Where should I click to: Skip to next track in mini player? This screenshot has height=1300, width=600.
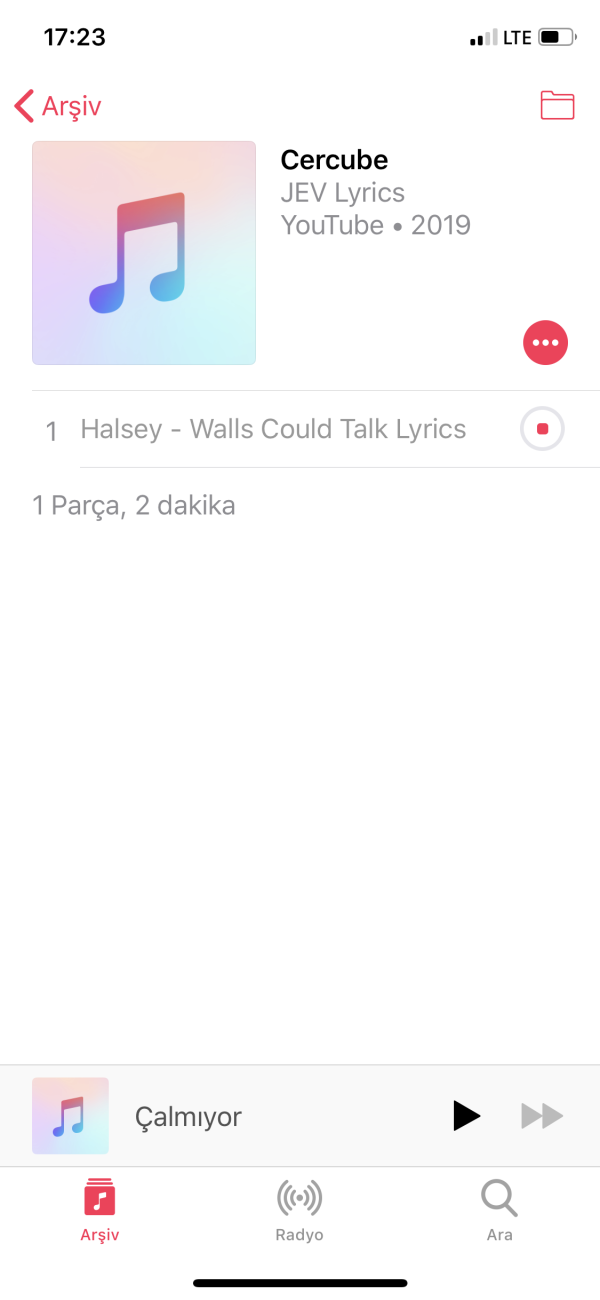tap(542, 1115)
